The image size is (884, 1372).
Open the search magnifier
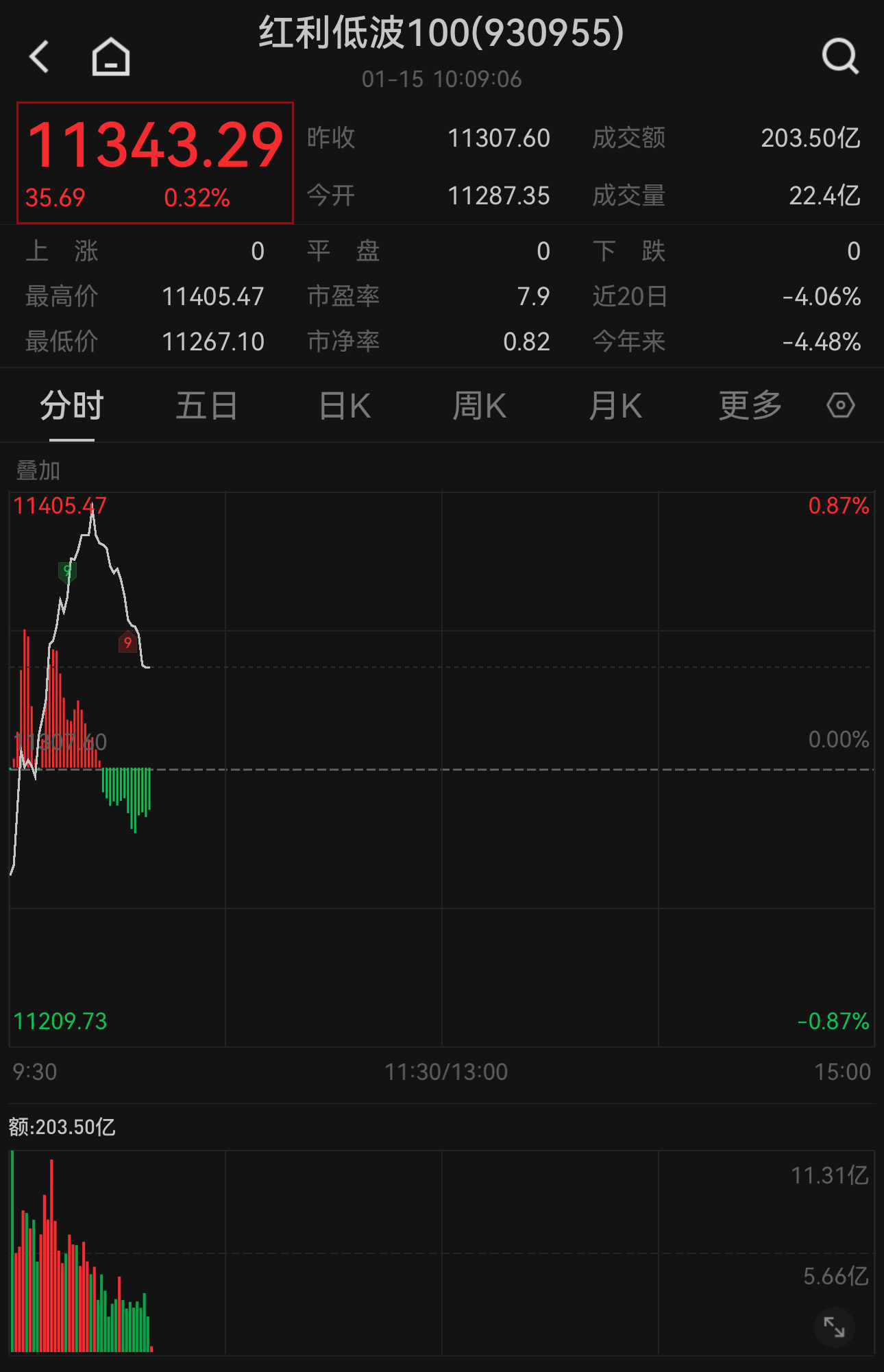pos(840,56)
